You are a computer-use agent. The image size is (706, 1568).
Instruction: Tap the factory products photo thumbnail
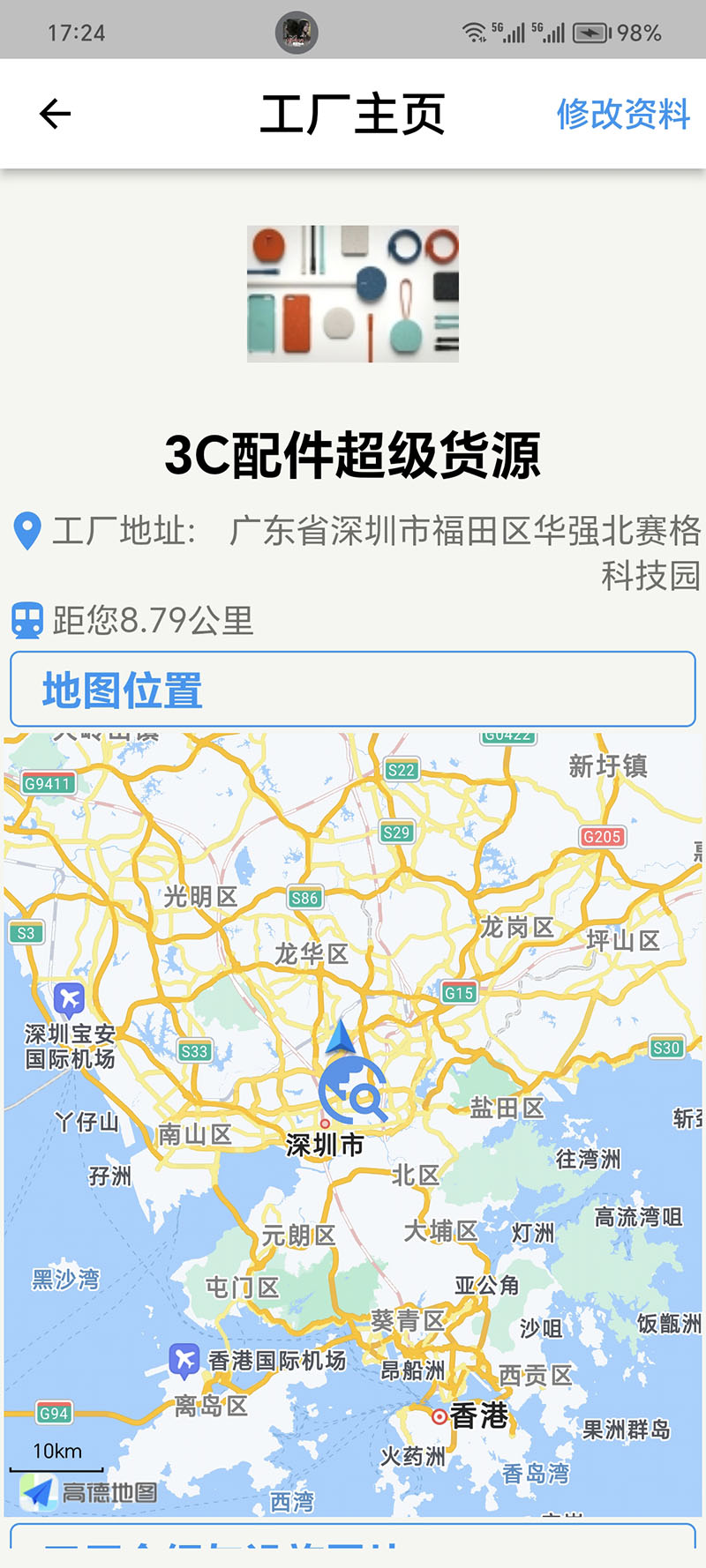353,293
